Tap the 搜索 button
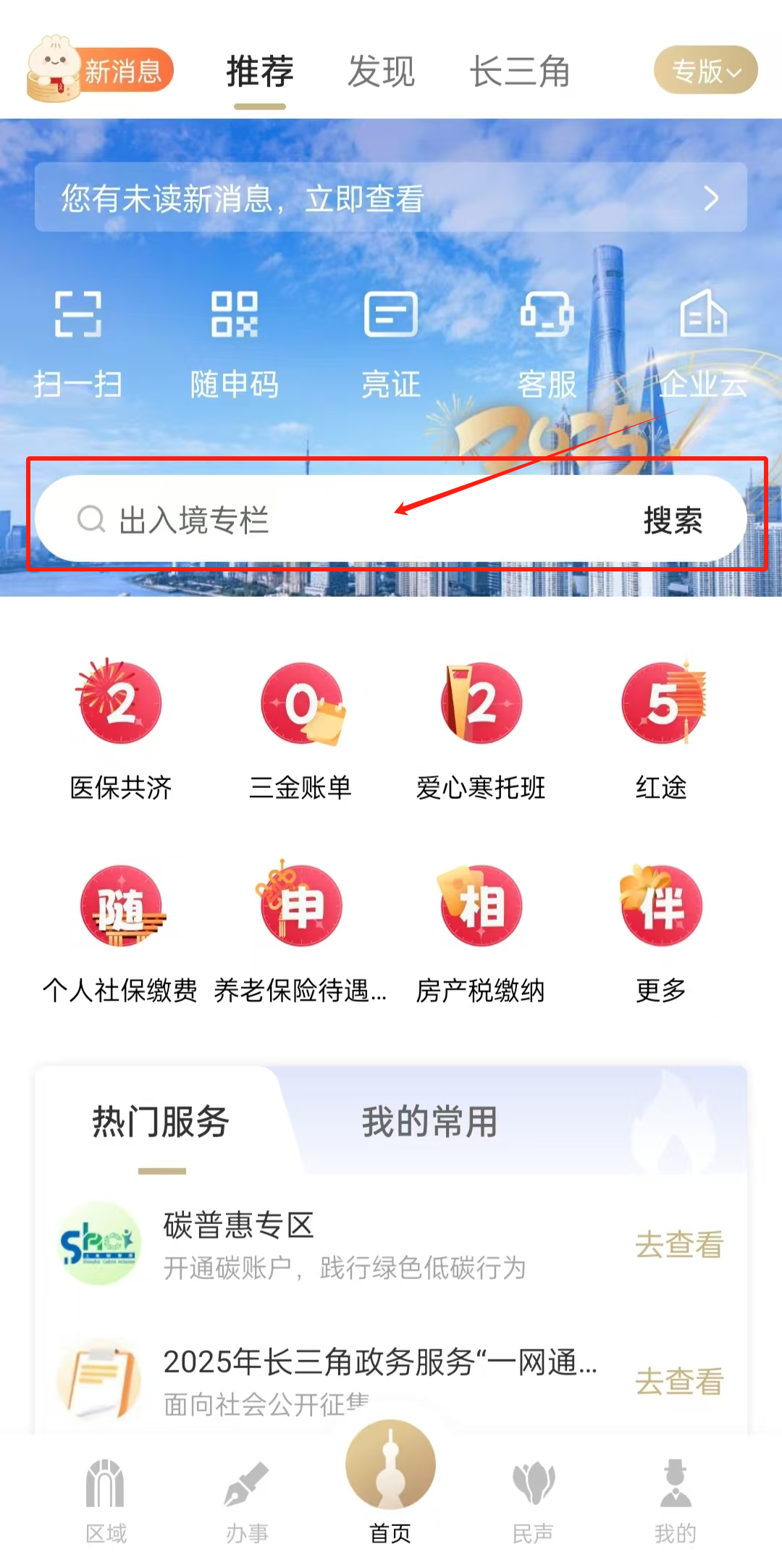 (673, 520)
